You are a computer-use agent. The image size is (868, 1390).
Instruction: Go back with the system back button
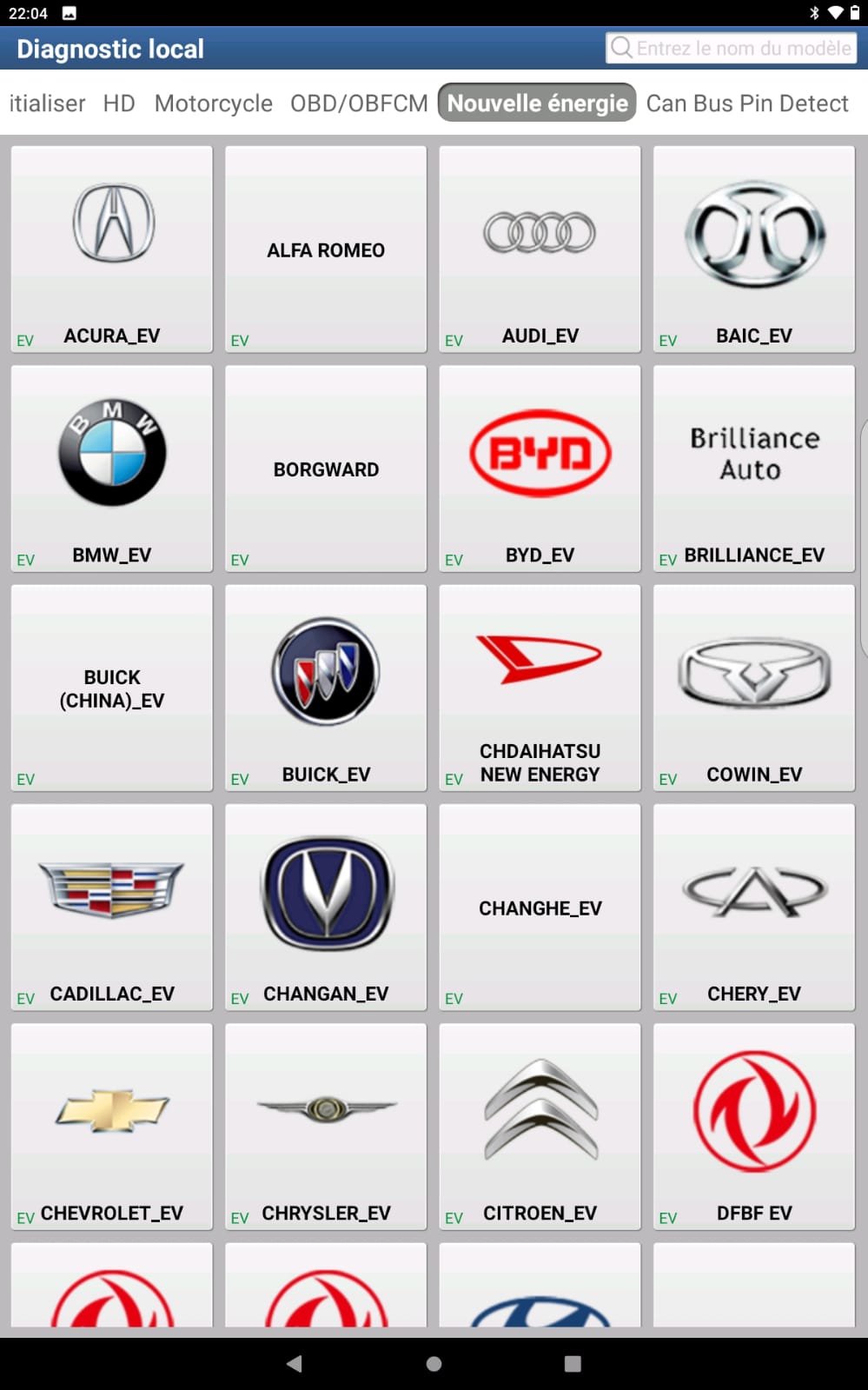click(295, 1363)
